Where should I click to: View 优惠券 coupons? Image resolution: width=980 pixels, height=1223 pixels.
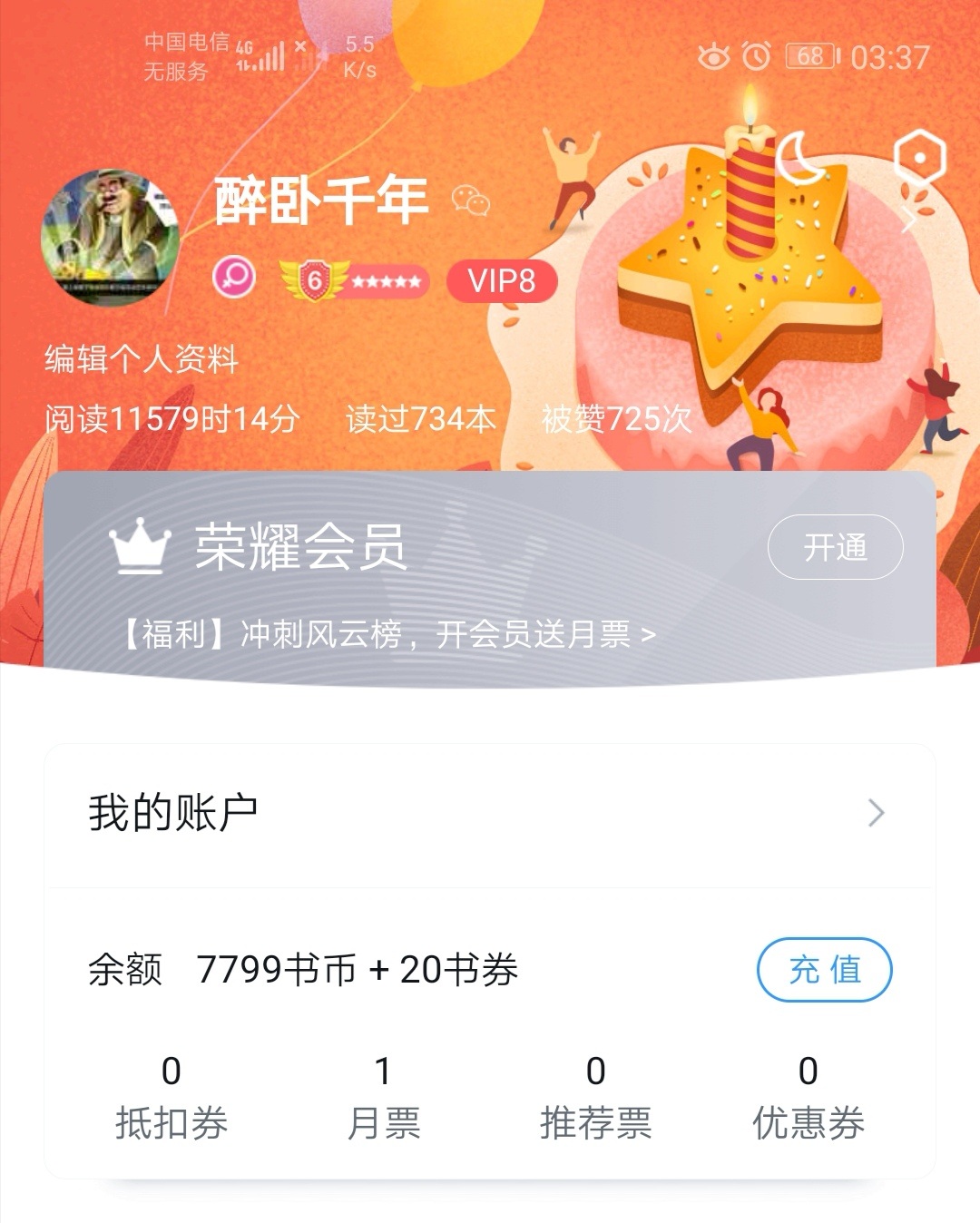[808, 1098]
